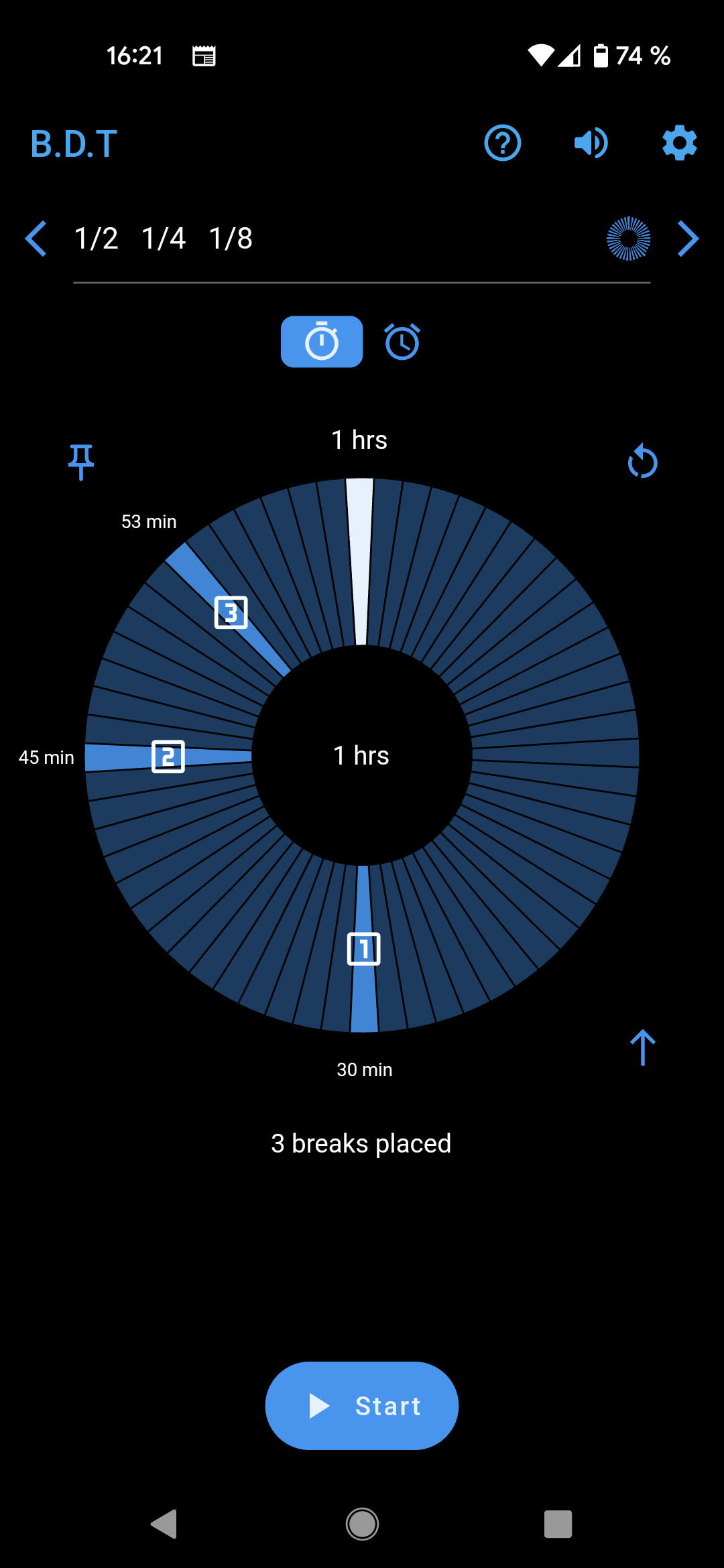Switch to alarm clock mode
Image resolution: width=724 pixels, height=1568 pixels.
[402, 342]
